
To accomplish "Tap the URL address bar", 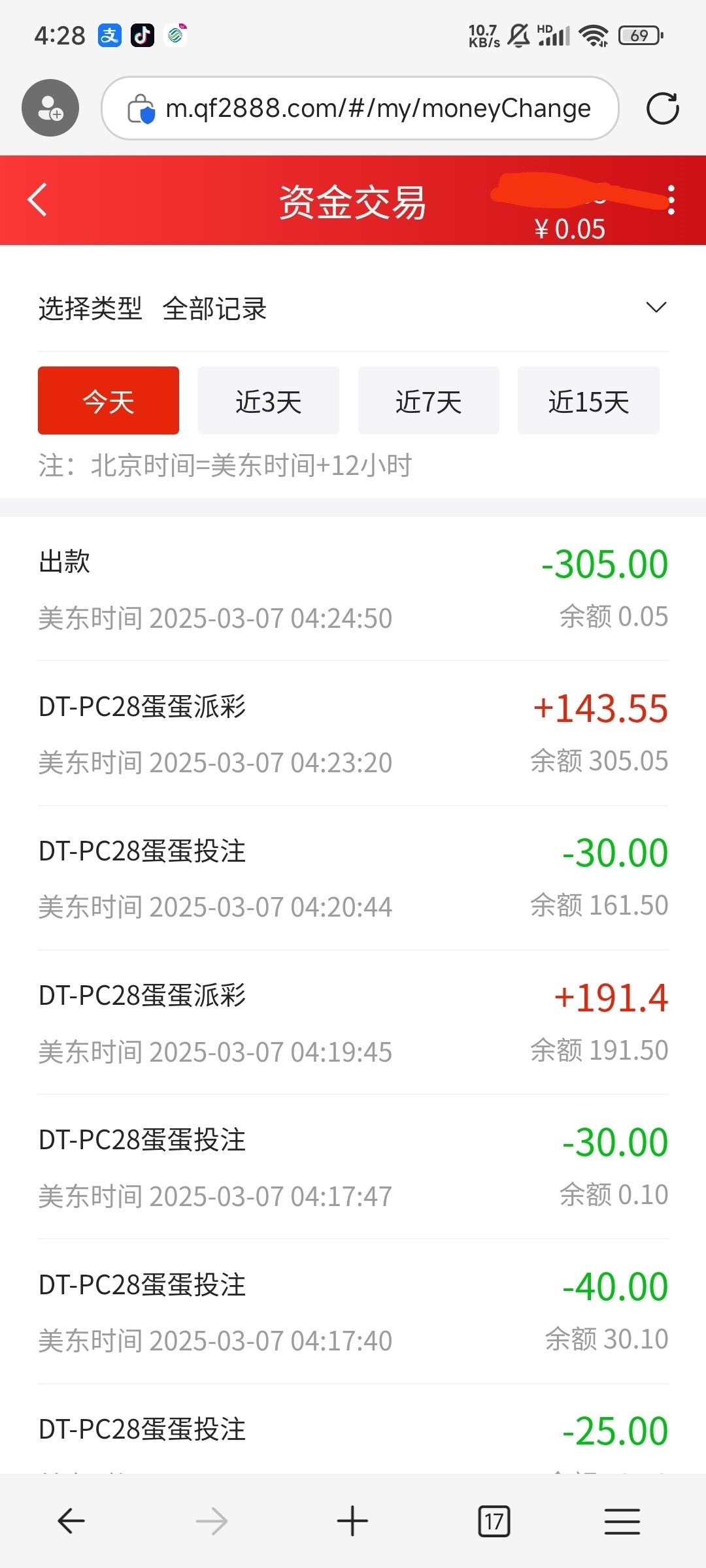I will tap(378, 108).
